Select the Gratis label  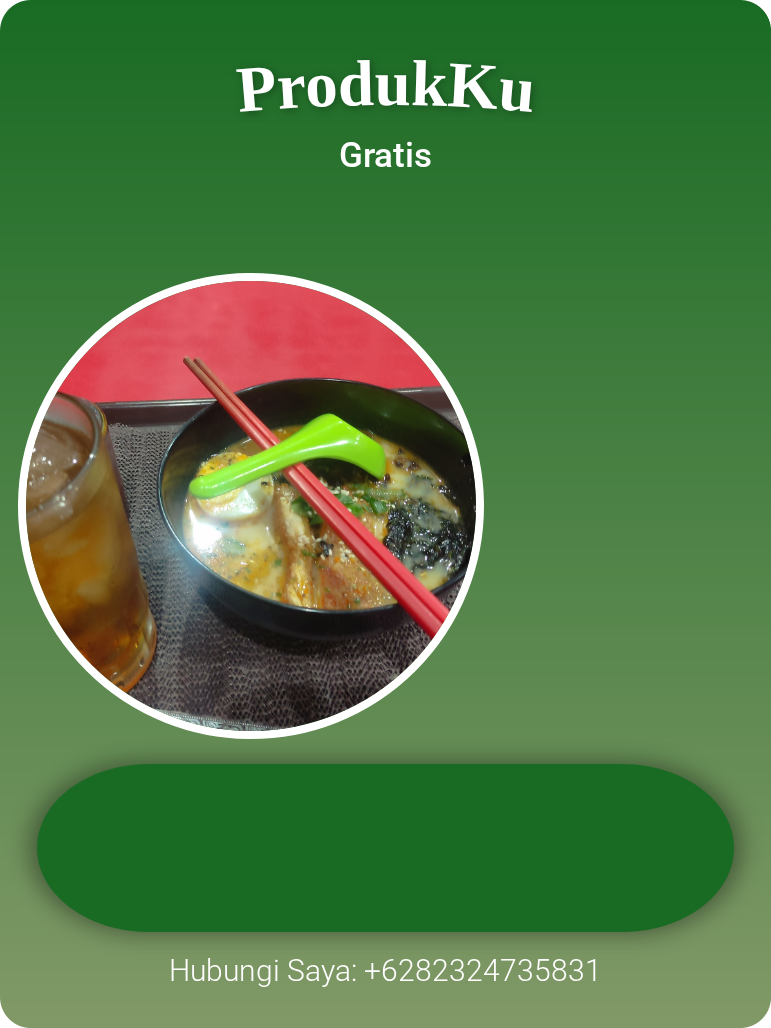pos(385,155)
